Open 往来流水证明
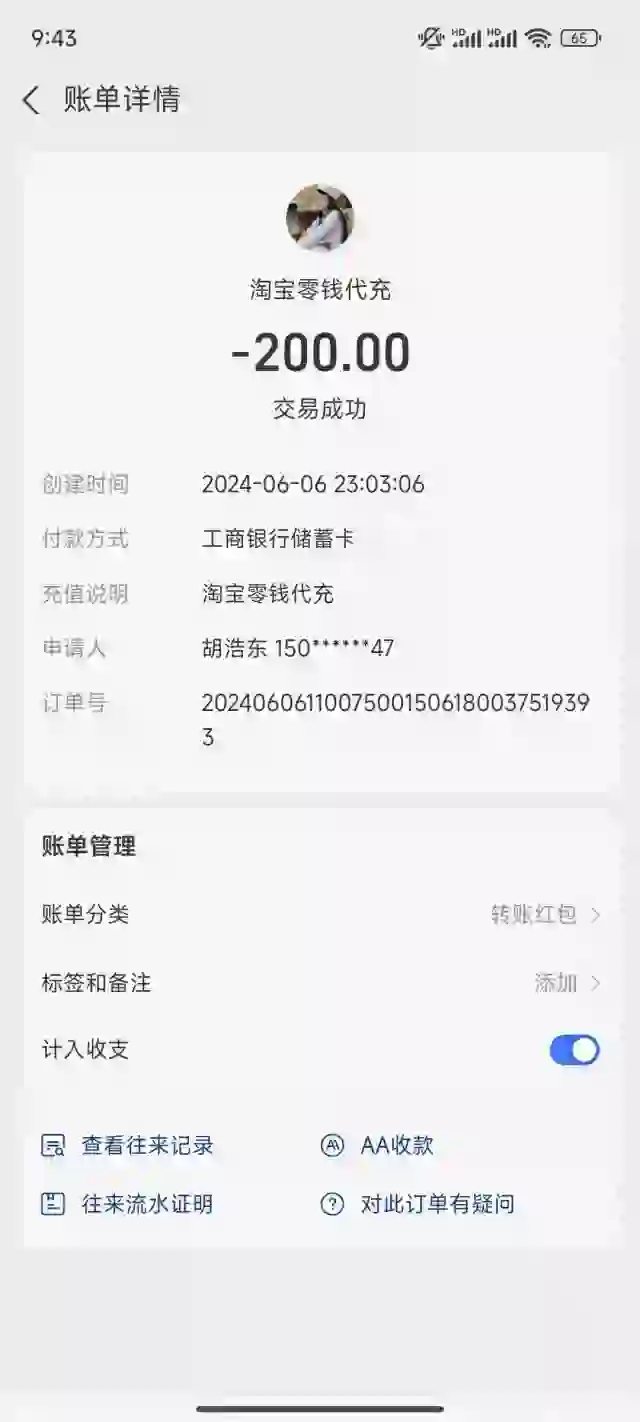 pos(128,1204)
